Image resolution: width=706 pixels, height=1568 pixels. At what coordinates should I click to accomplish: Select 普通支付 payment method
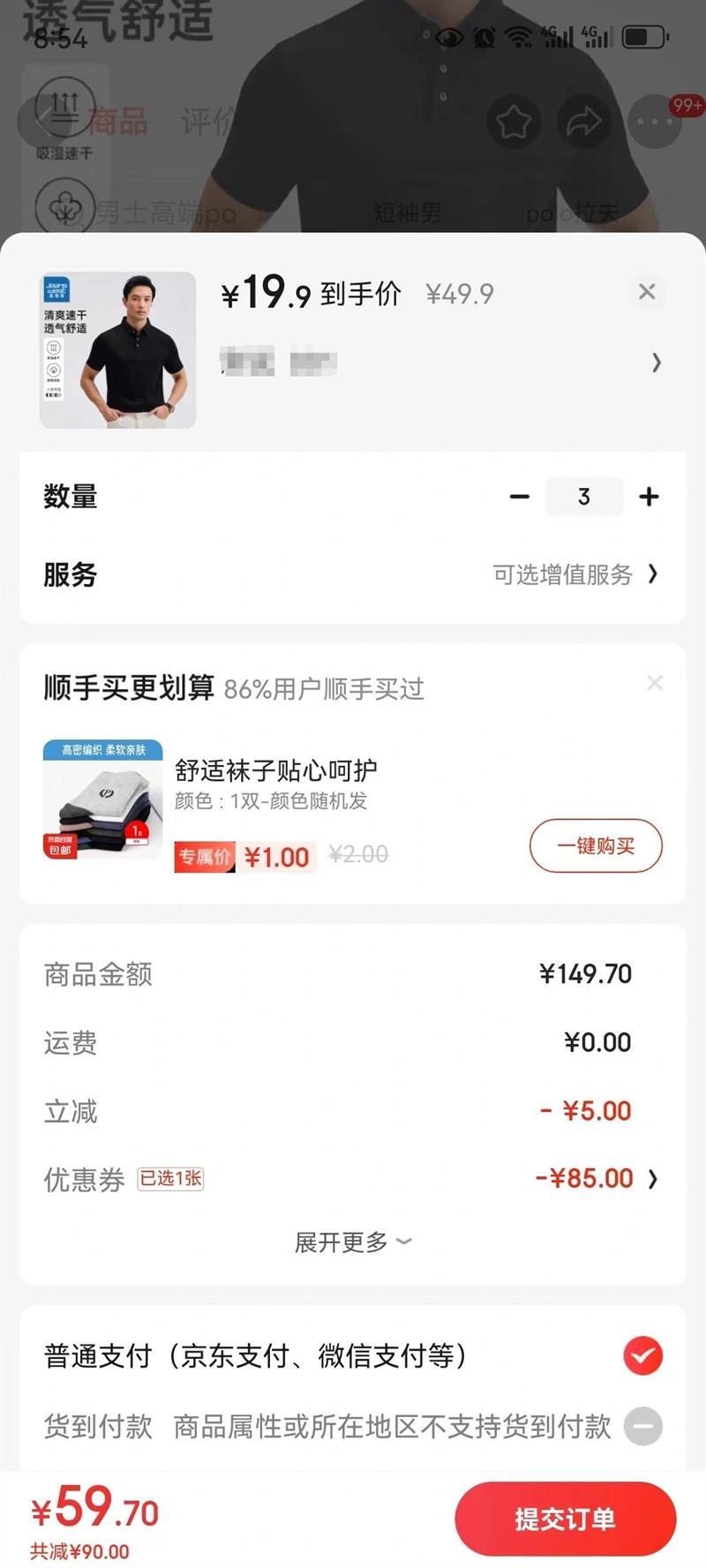point(642,1356)
